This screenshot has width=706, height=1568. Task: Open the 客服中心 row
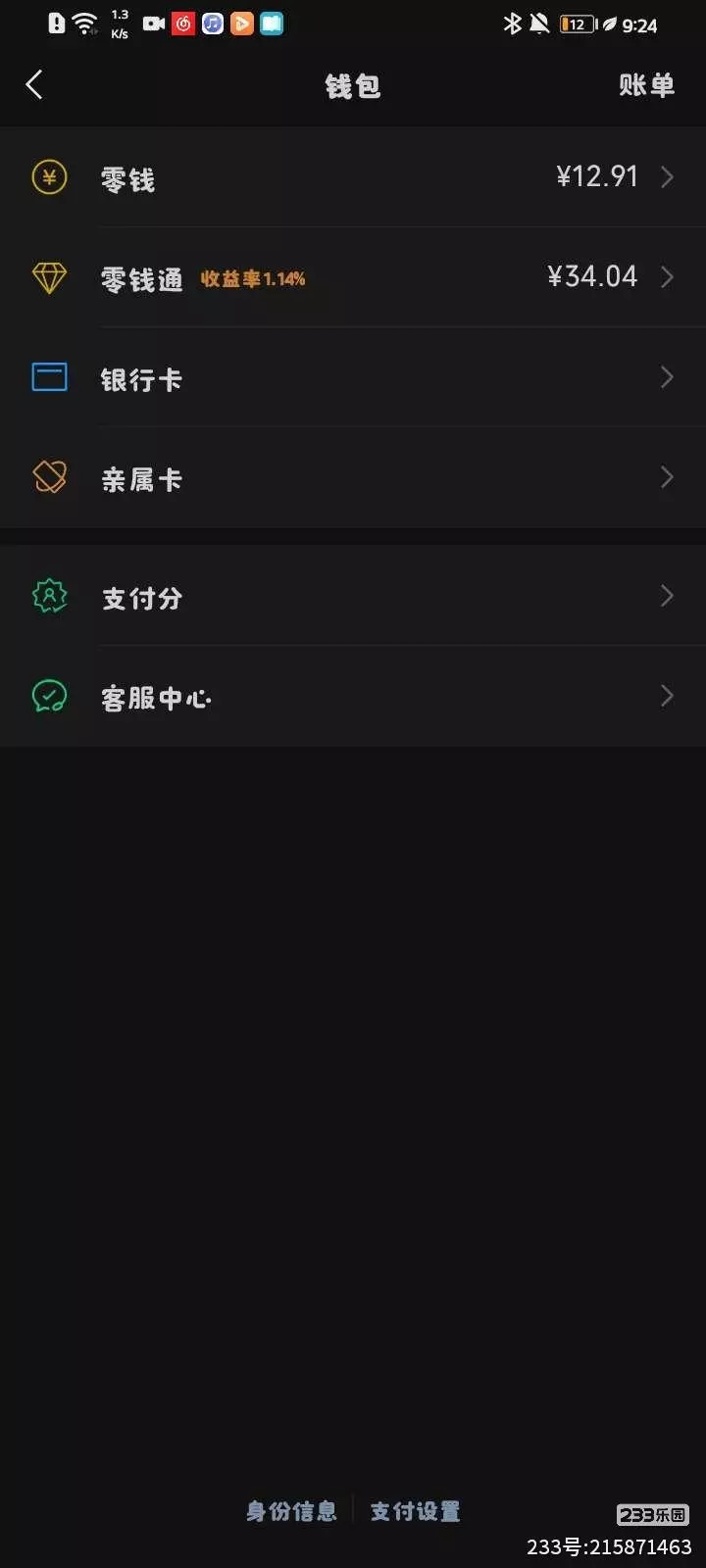(x=353, y=696)
